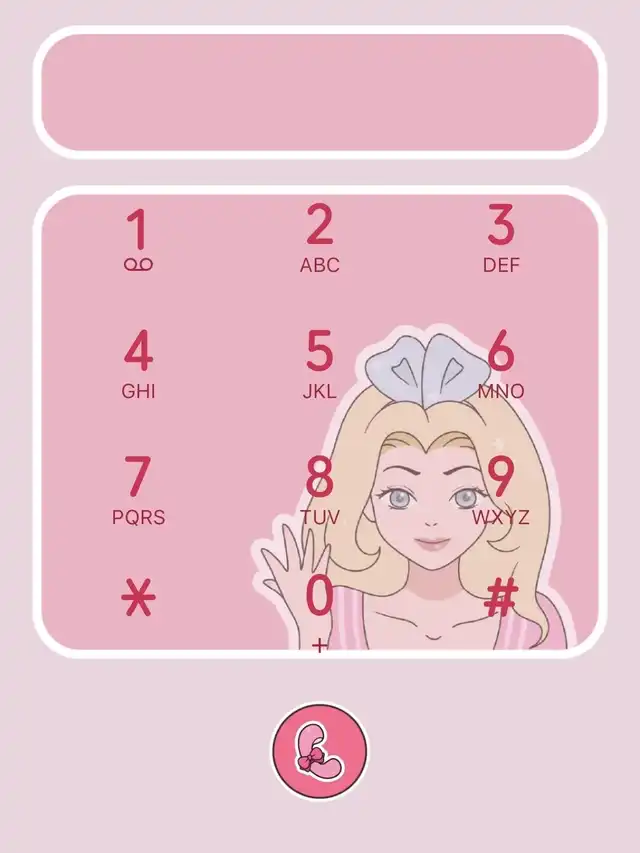Tap the hash key
The width and height of the screenshot is (640, 853).
501,597
